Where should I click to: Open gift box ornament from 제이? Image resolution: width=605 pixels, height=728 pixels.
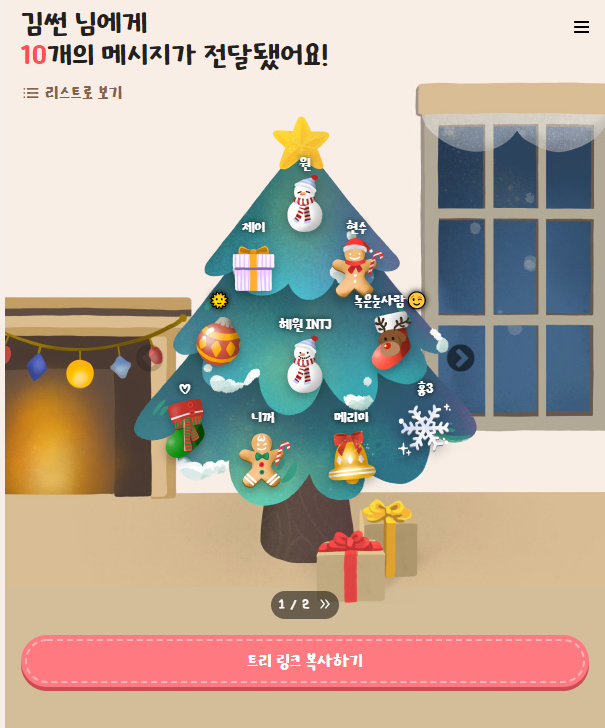254,268
